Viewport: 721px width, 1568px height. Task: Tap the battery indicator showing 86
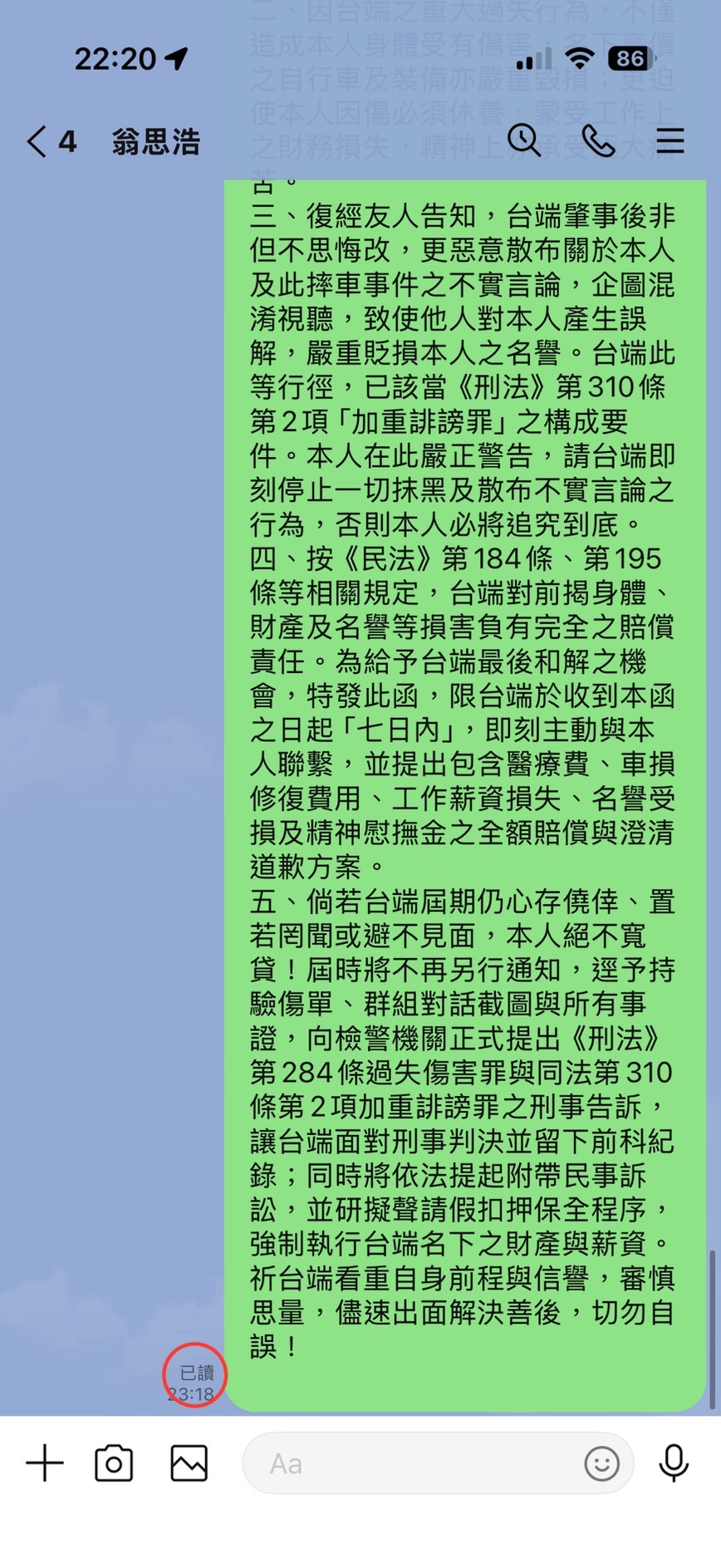(x=630, y=58)
